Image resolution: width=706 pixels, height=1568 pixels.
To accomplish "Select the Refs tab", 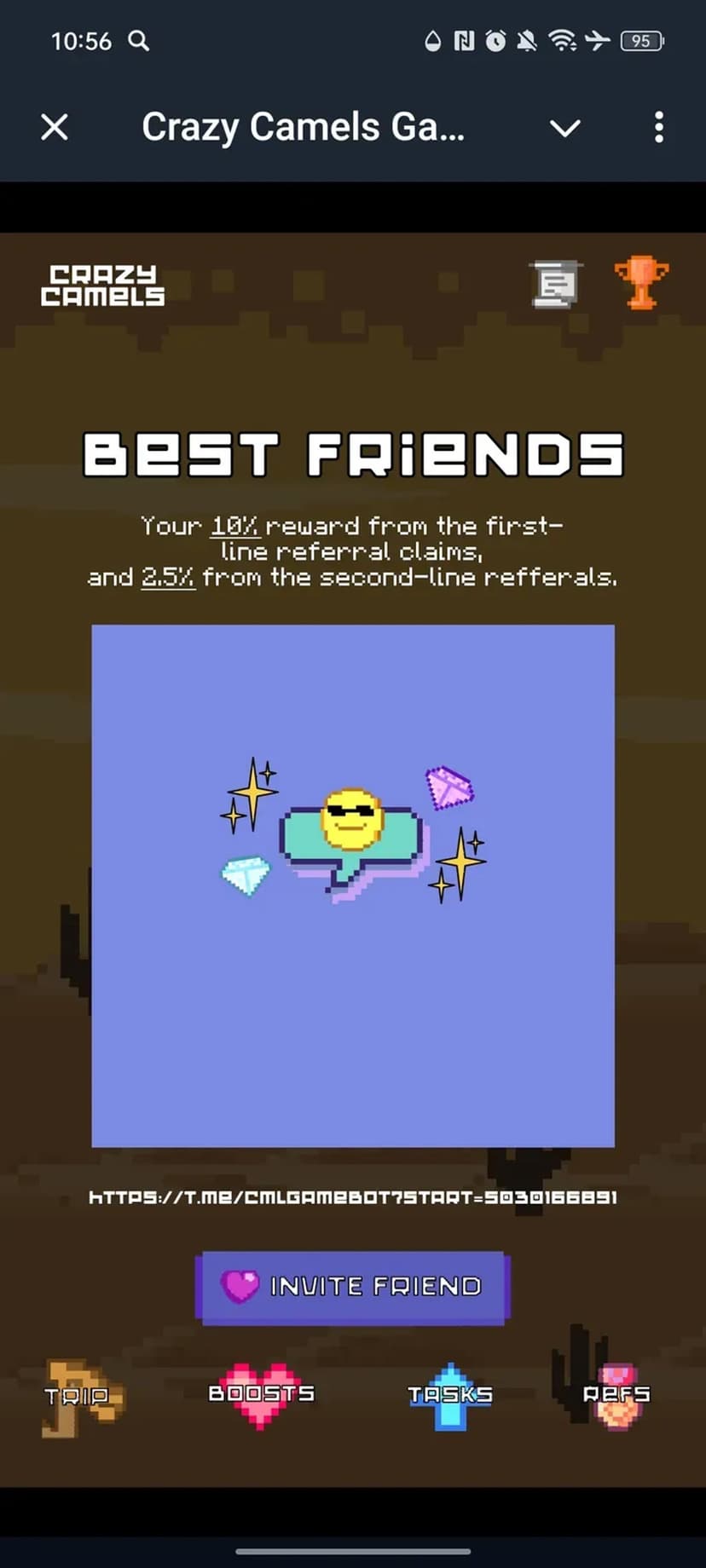I will (616, 1395).
